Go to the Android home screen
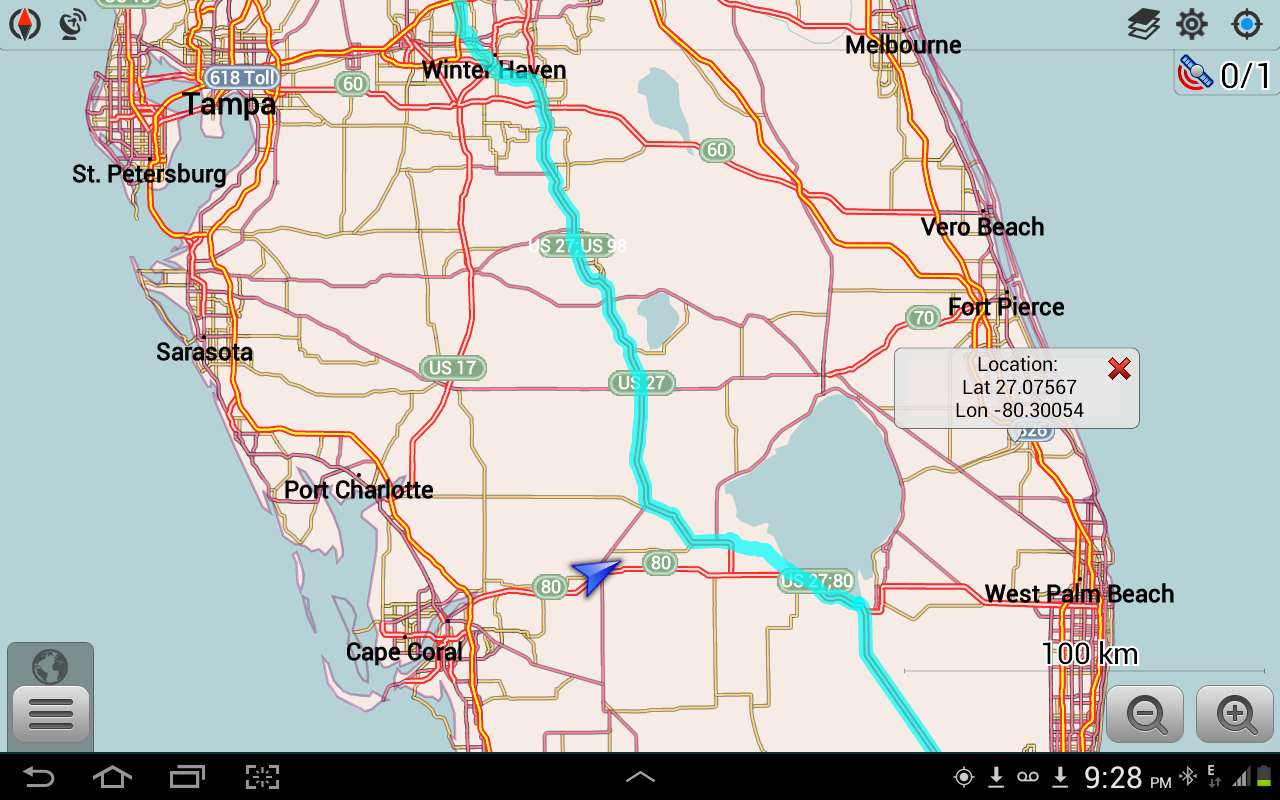Image resolution: width=1280 pixels, height=800 pixels. [x=112, y=777]
